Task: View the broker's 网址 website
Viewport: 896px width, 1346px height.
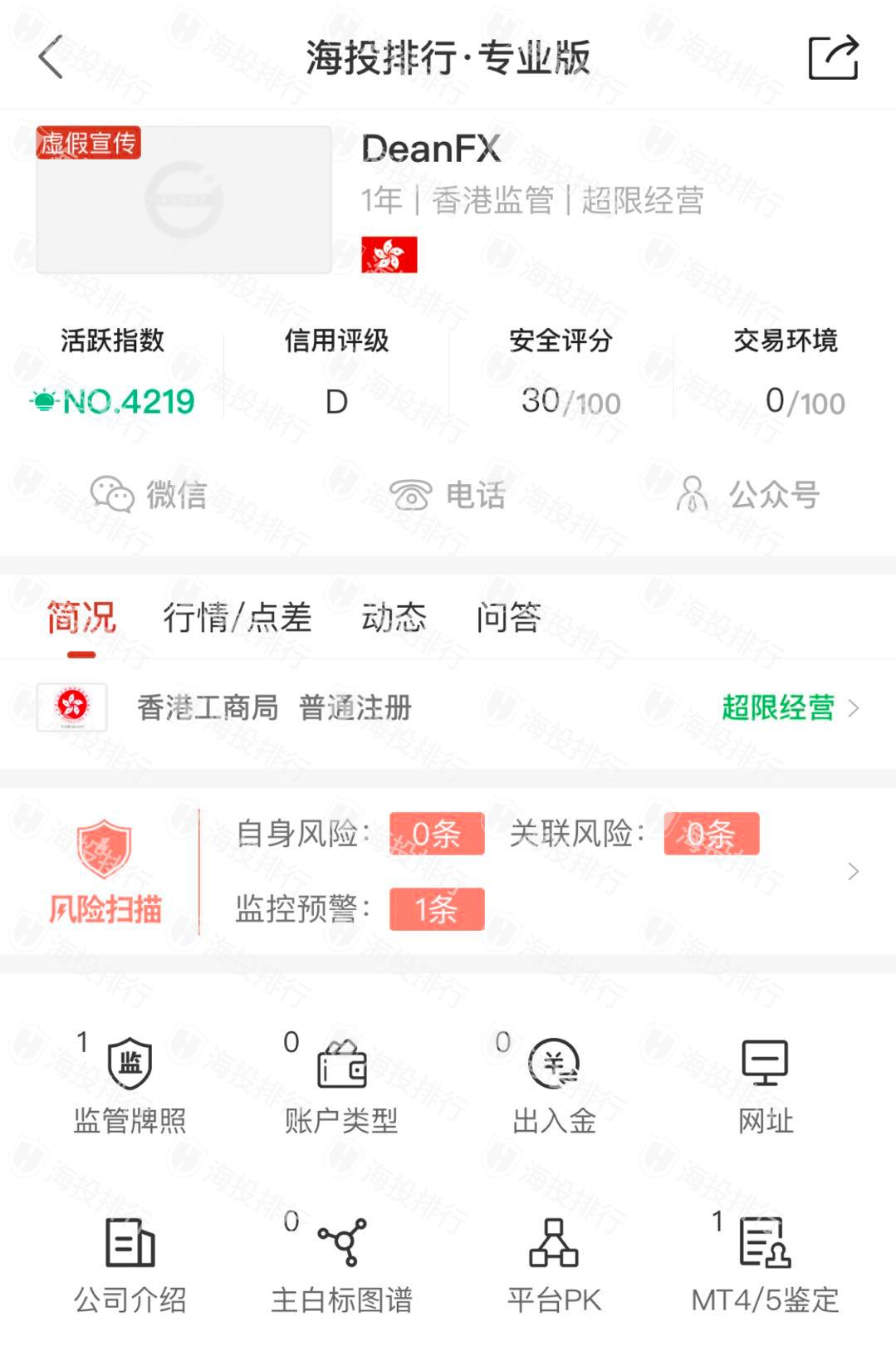Action: click(766, 1085)
